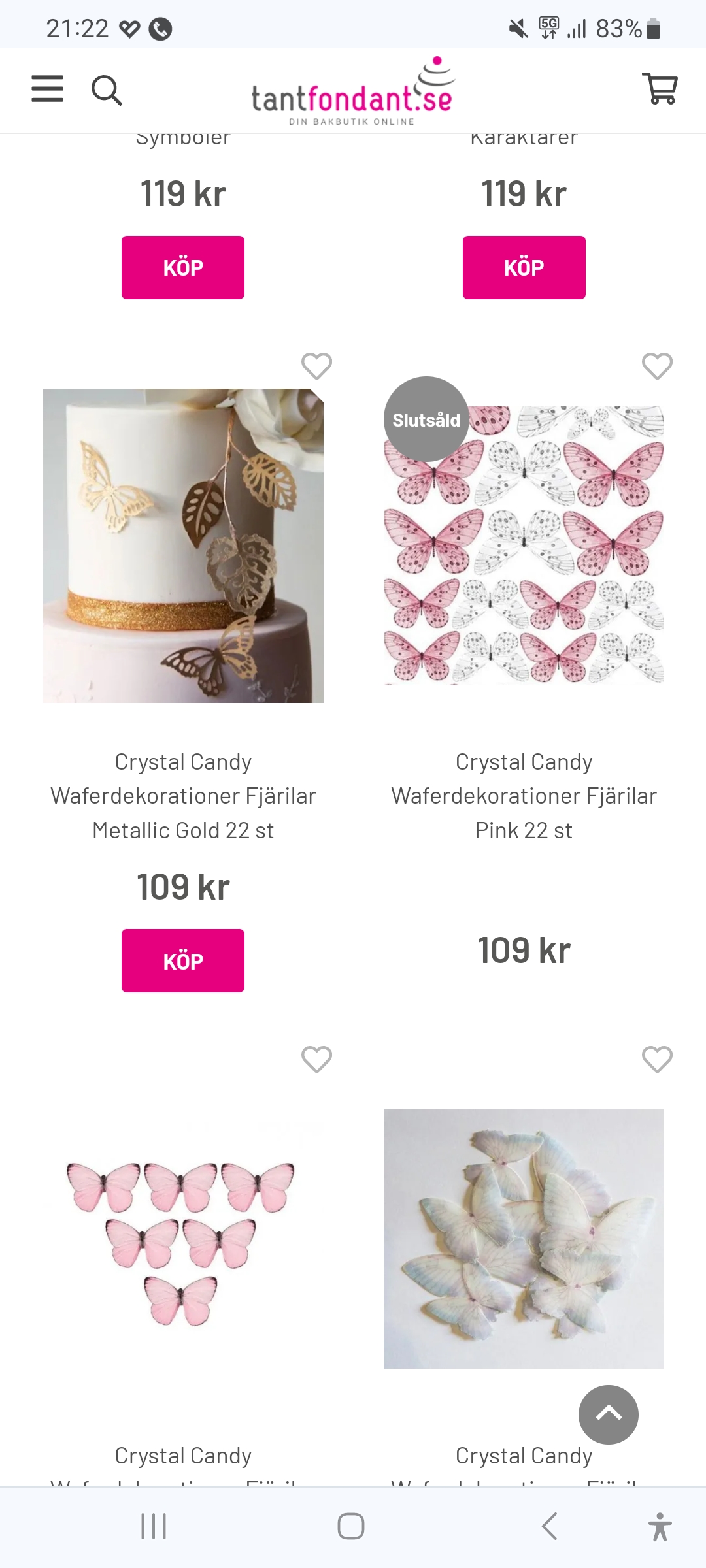Tap KÖP under the Symboler product
The width and height of the screenshot is (706, 1568).
coord(183,267)
